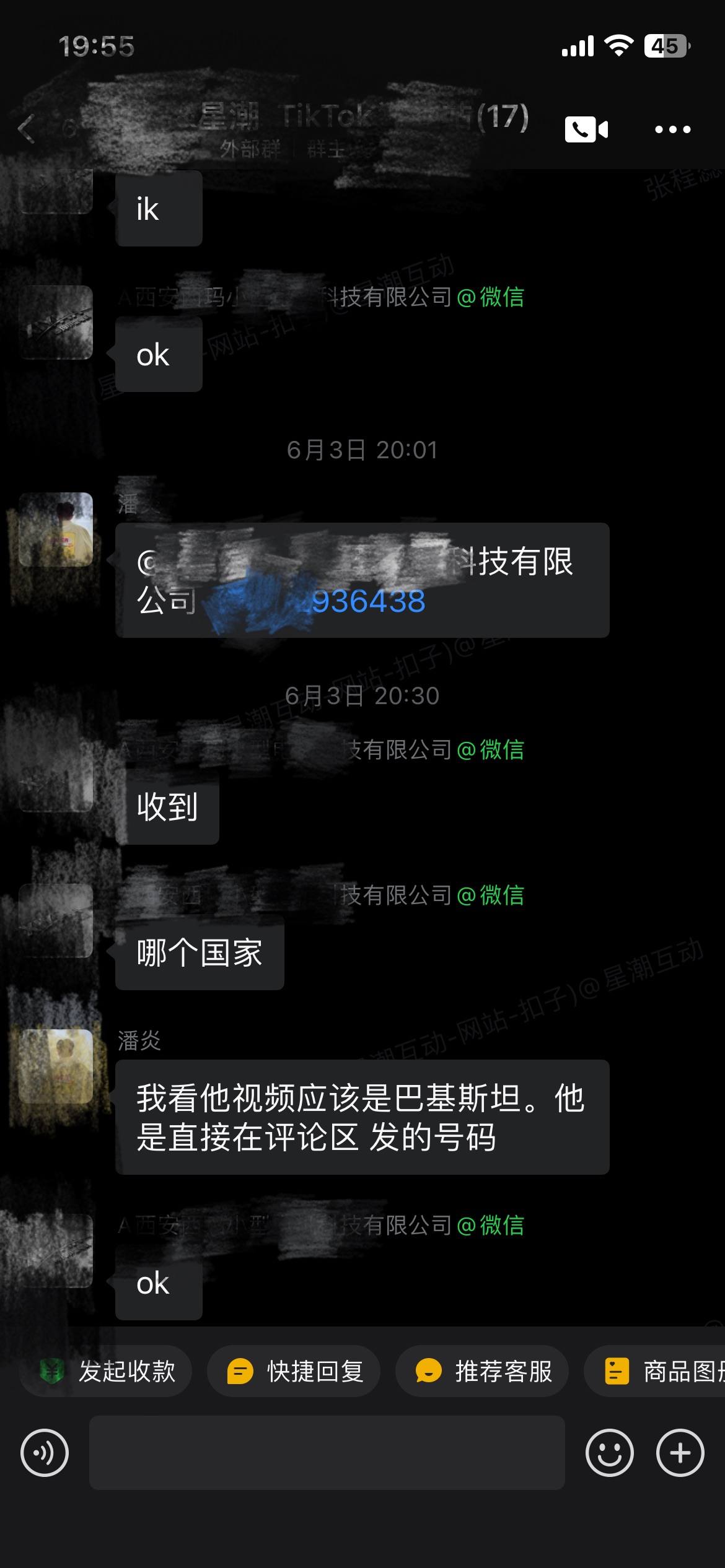Focus the message text field

pyautogui.click(x=327, y=1452)
